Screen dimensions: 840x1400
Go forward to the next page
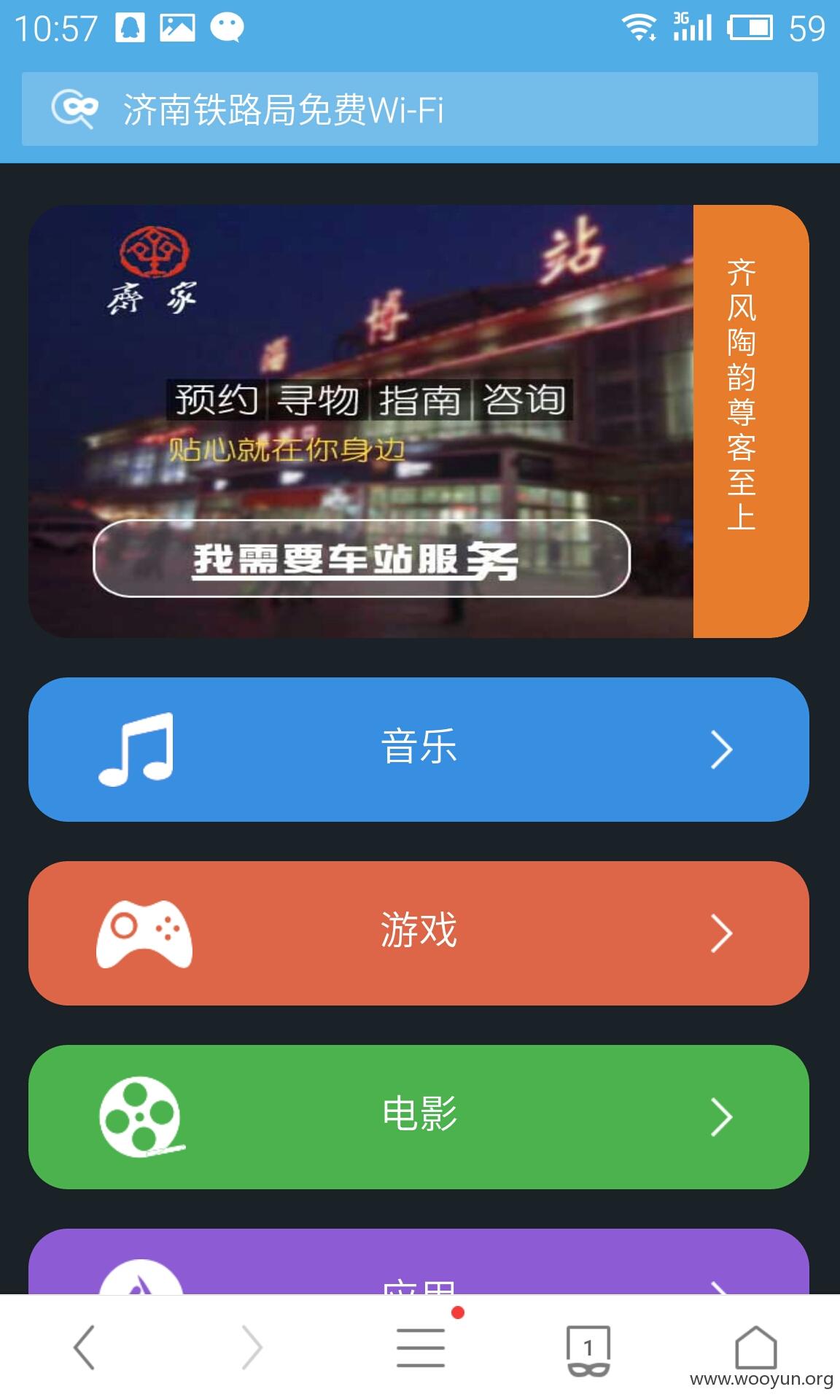(252, 1347)
